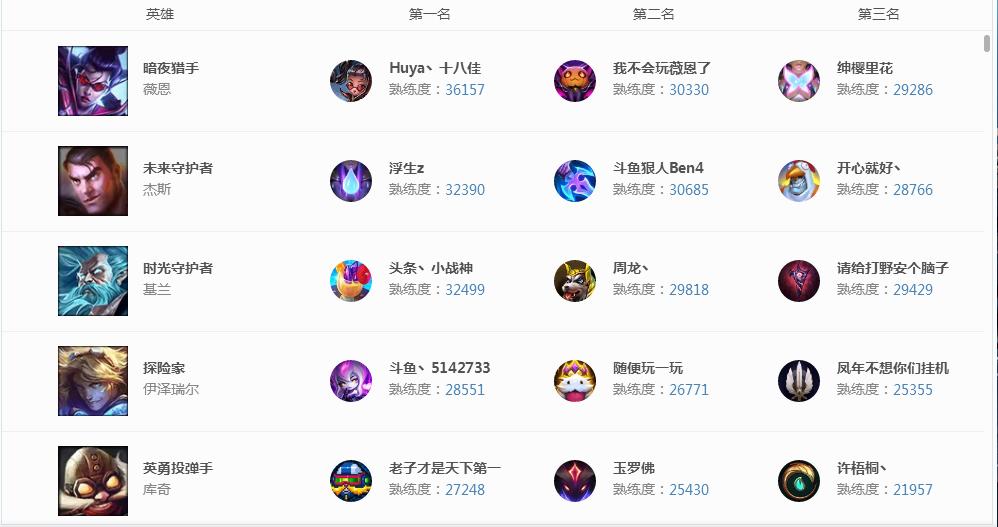998x527 pixels.
Task: Open the hero 暗夜猎手 薇恩
Action: tap(93, 81)
